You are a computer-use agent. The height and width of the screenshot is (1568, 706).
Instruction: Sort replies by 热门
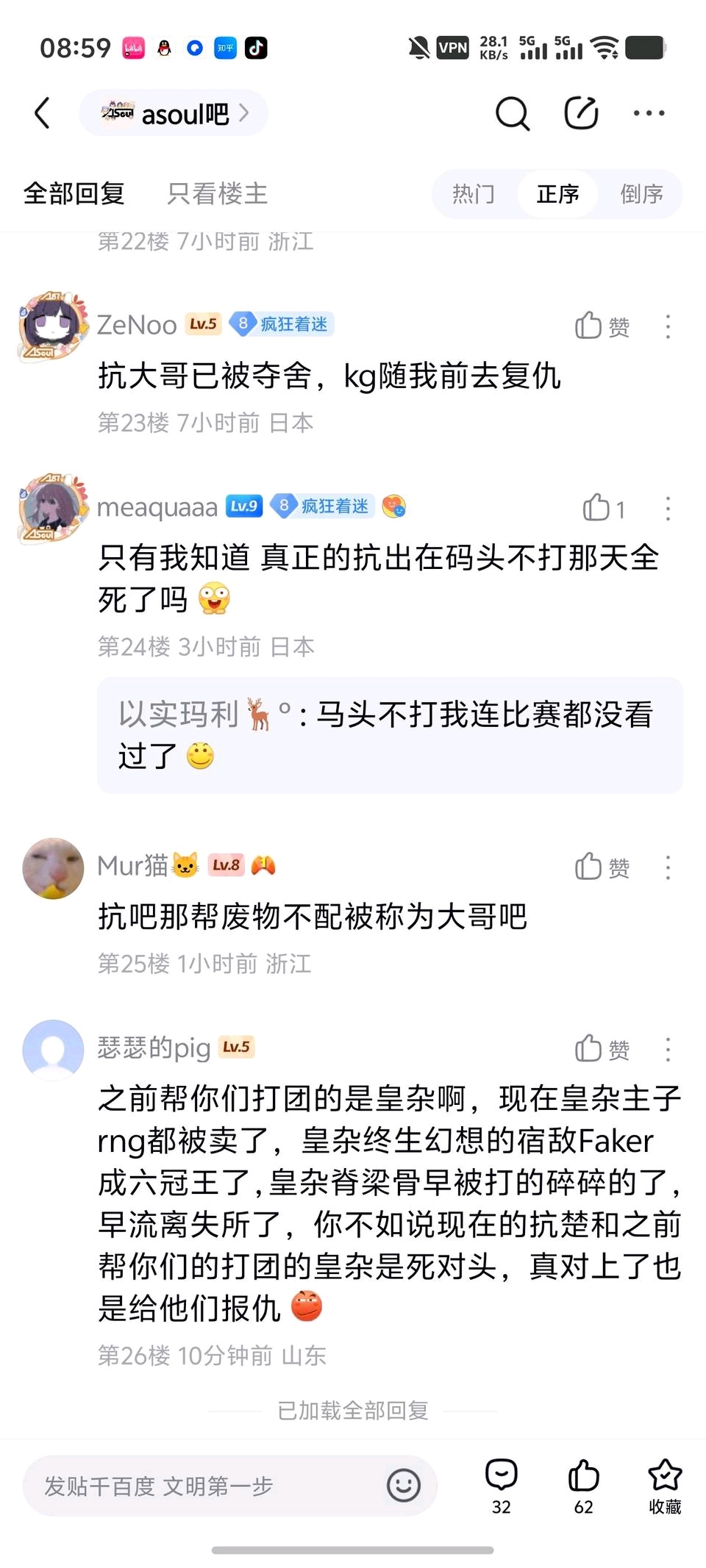coord(473,194)
